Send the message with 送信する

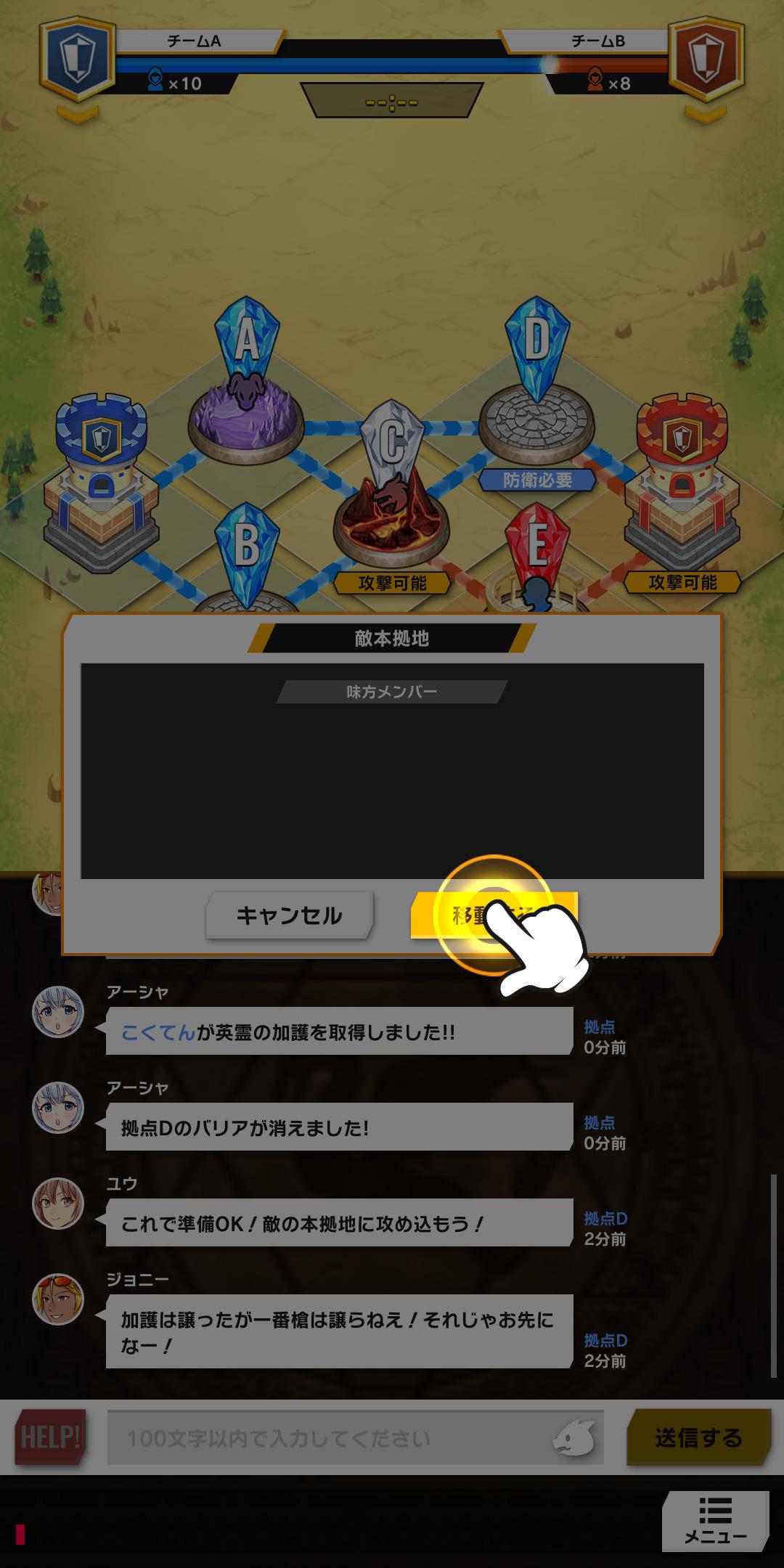tap(698, 1438)
